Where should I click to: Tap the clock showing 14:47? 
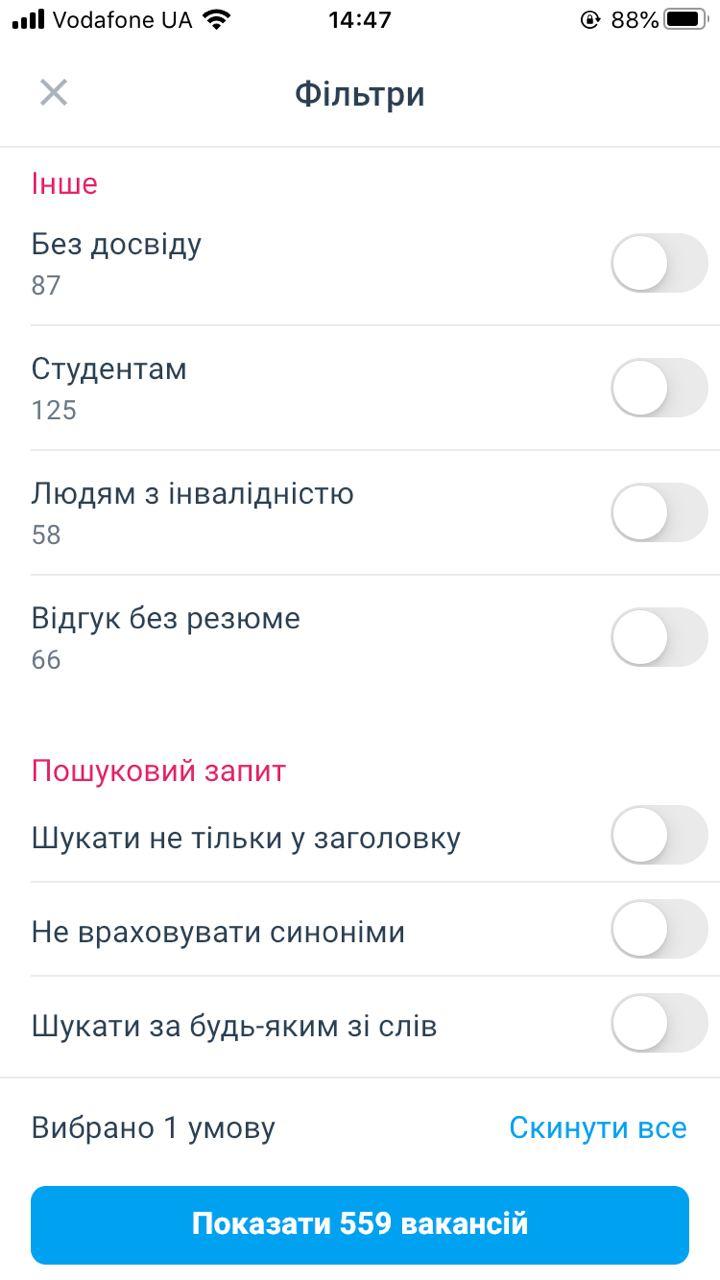point(360,19)
